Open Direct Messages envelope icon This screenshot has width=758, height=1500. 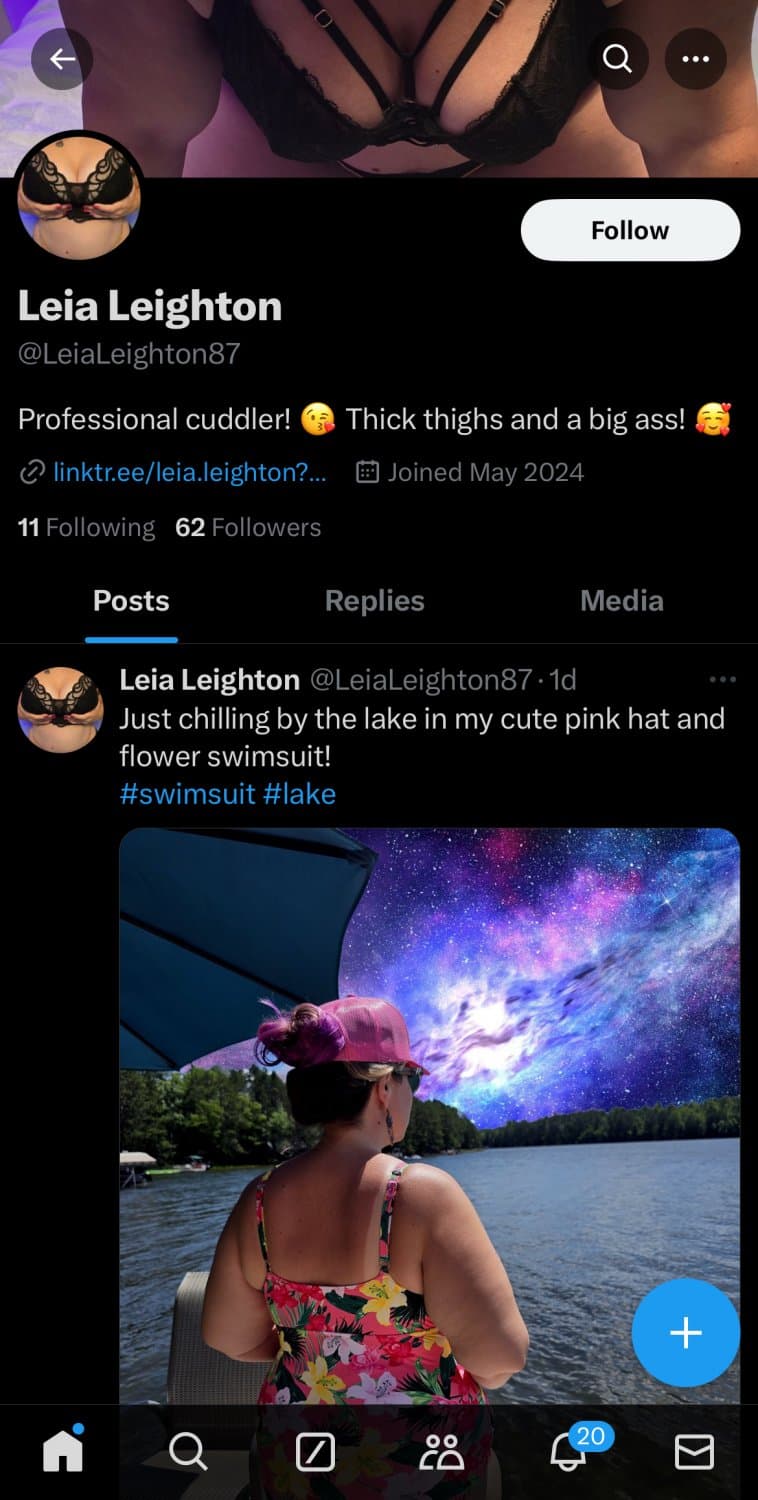pos(694,1452)
